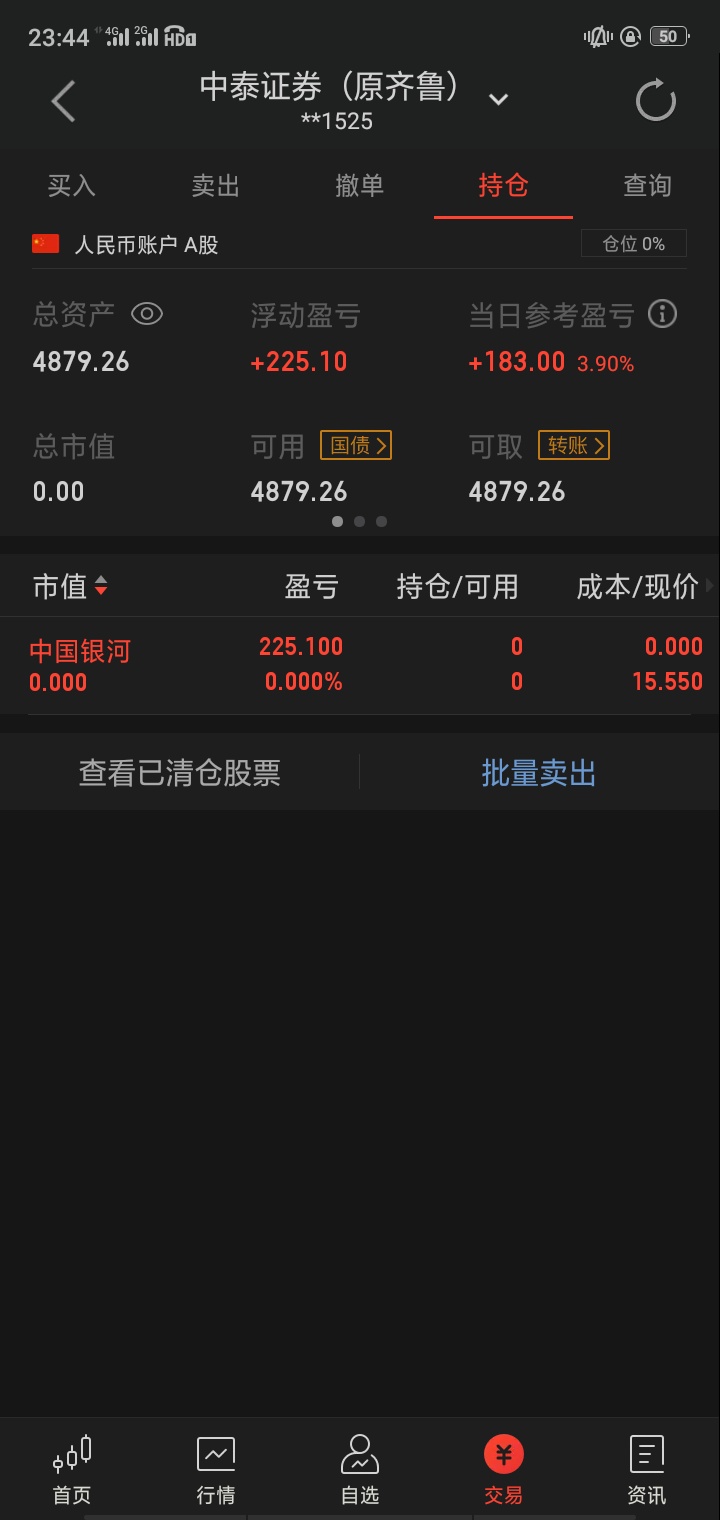Open the 查询 tab
The image size is (720, 1520).
click(x=647, y=186)
